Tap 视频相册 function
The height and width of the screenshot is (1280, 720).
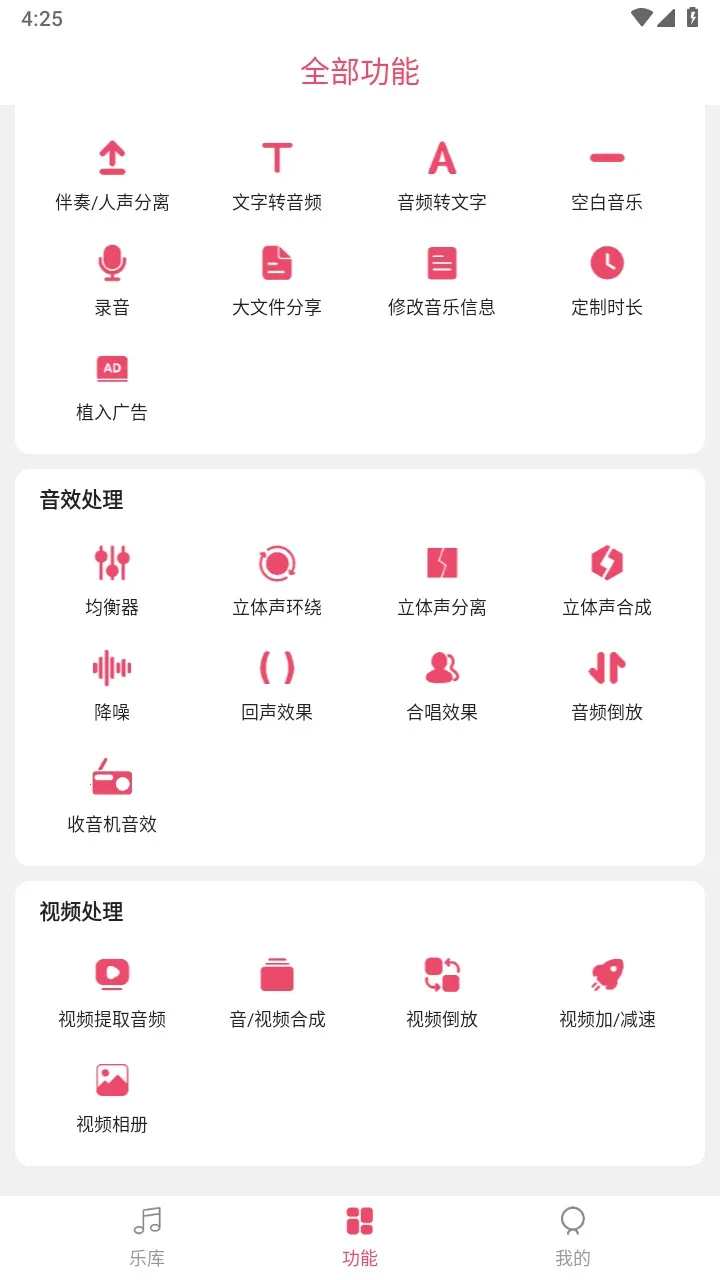point(112,1098)
